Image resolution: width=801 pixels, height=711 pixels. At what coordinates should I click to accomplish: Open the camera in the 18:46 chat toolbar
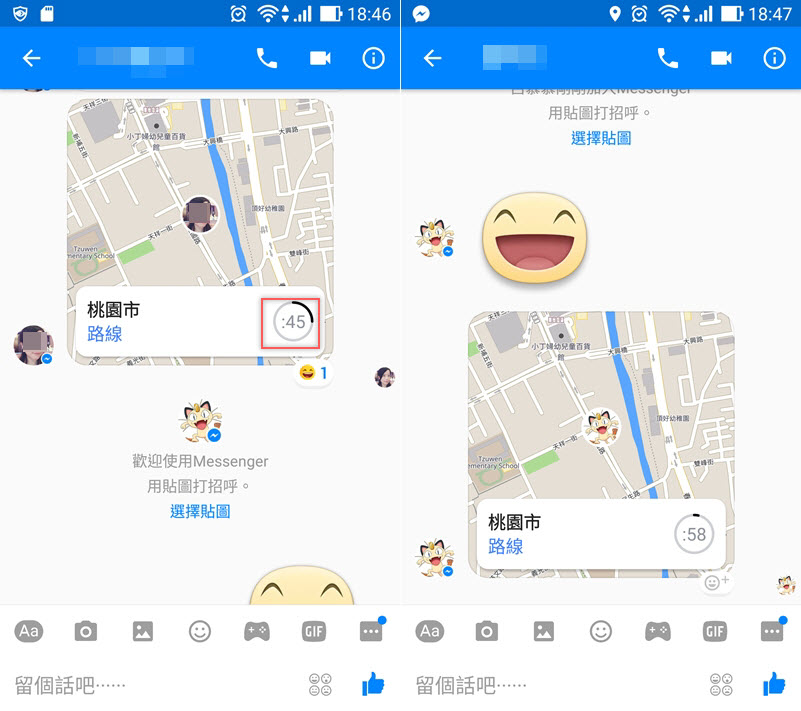[x=86, y=631]
